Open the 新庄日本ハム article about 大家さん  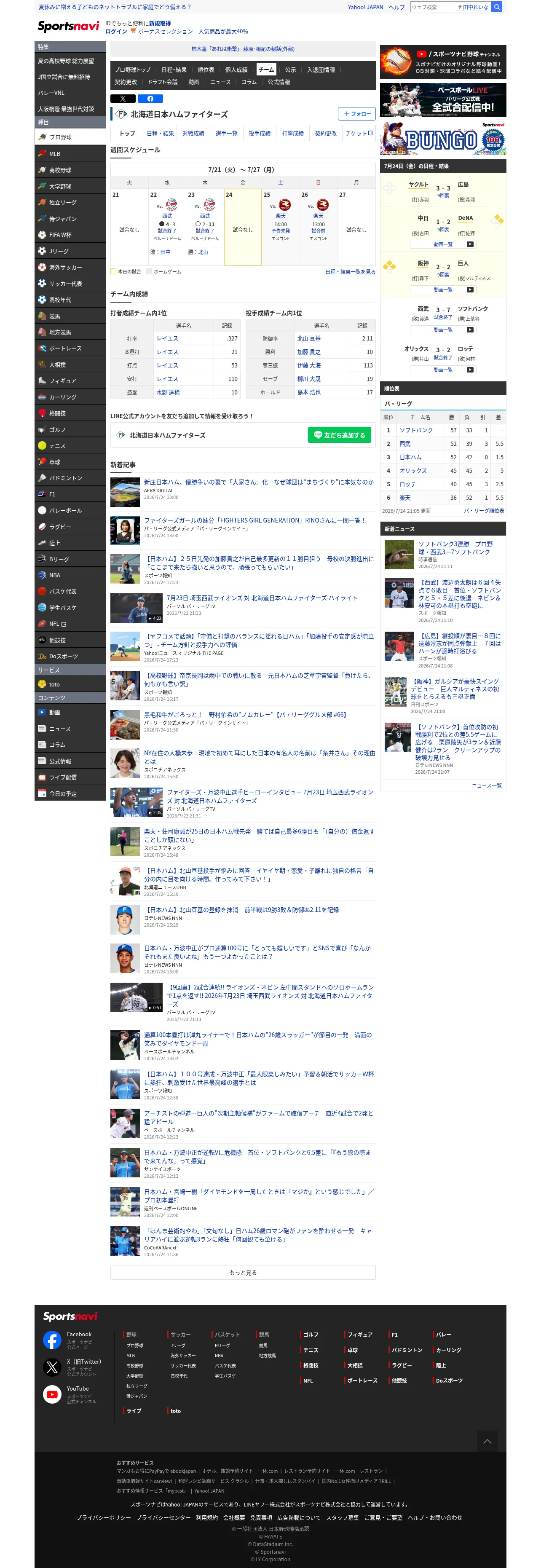coord(259,482)
